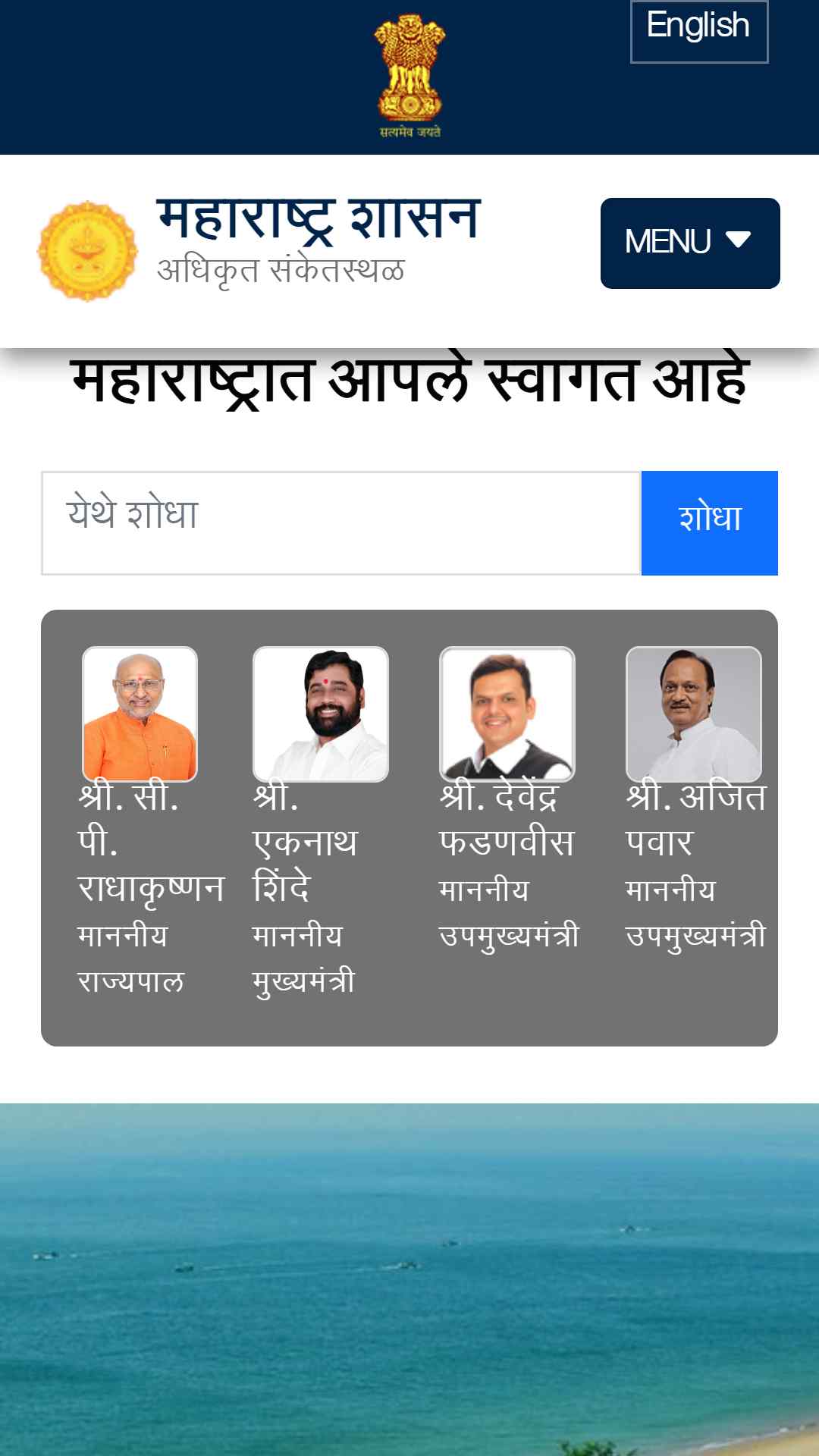Viewport: 819px width, 1456px height.
Task: Expand the MENU dropdown
Action: (x=690, y=243)
